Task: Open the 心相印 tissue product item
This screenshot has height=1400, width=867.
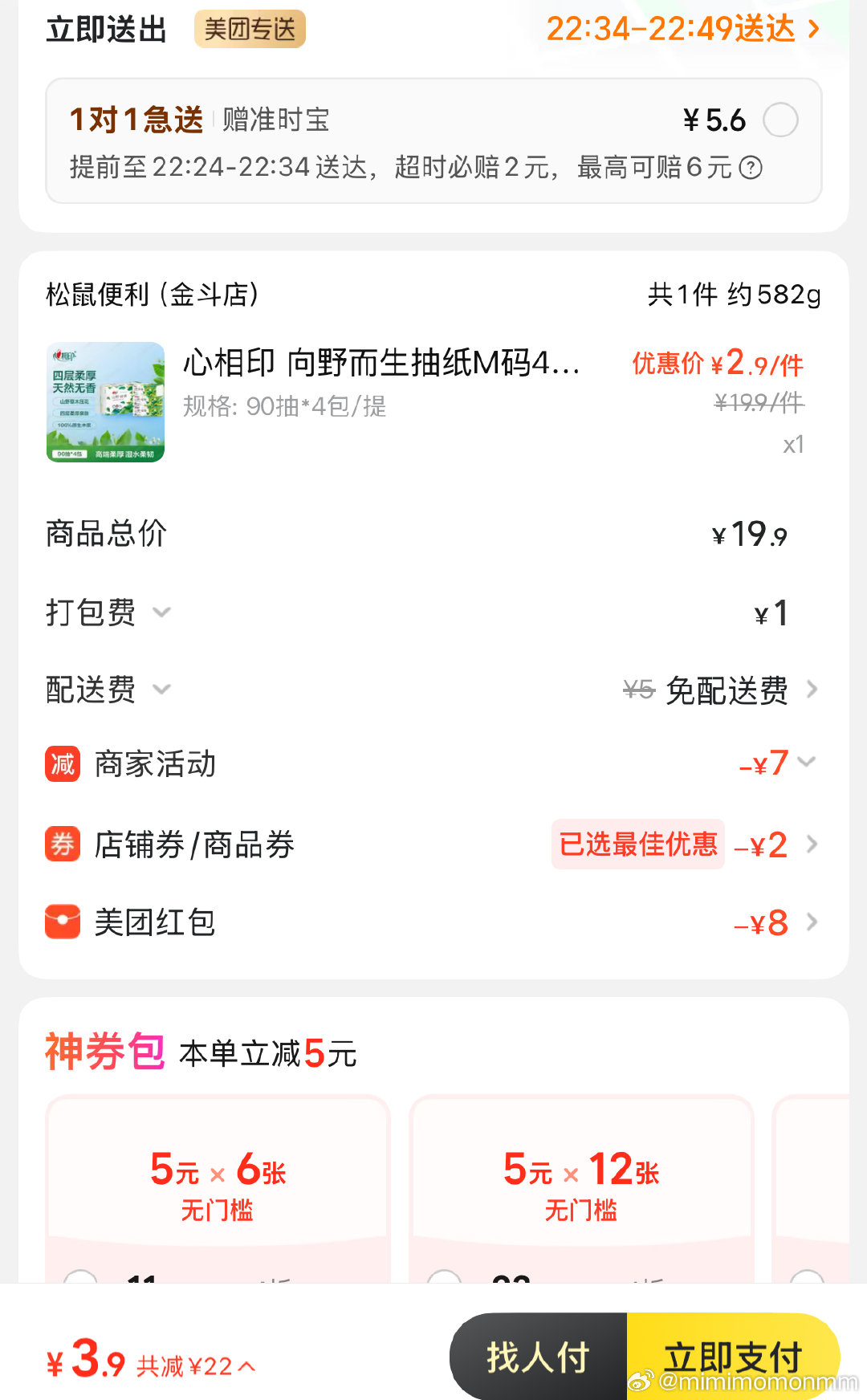Action: point(381,363)
